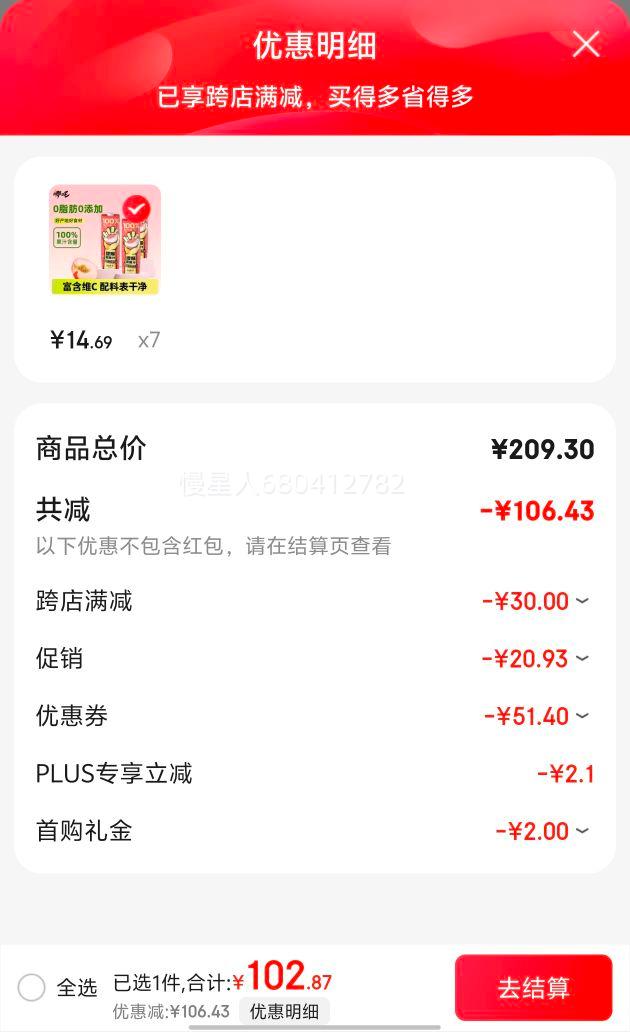630x1032 pixels.
Task: Go to checkout with 去结算
Action: pos(533,987)
